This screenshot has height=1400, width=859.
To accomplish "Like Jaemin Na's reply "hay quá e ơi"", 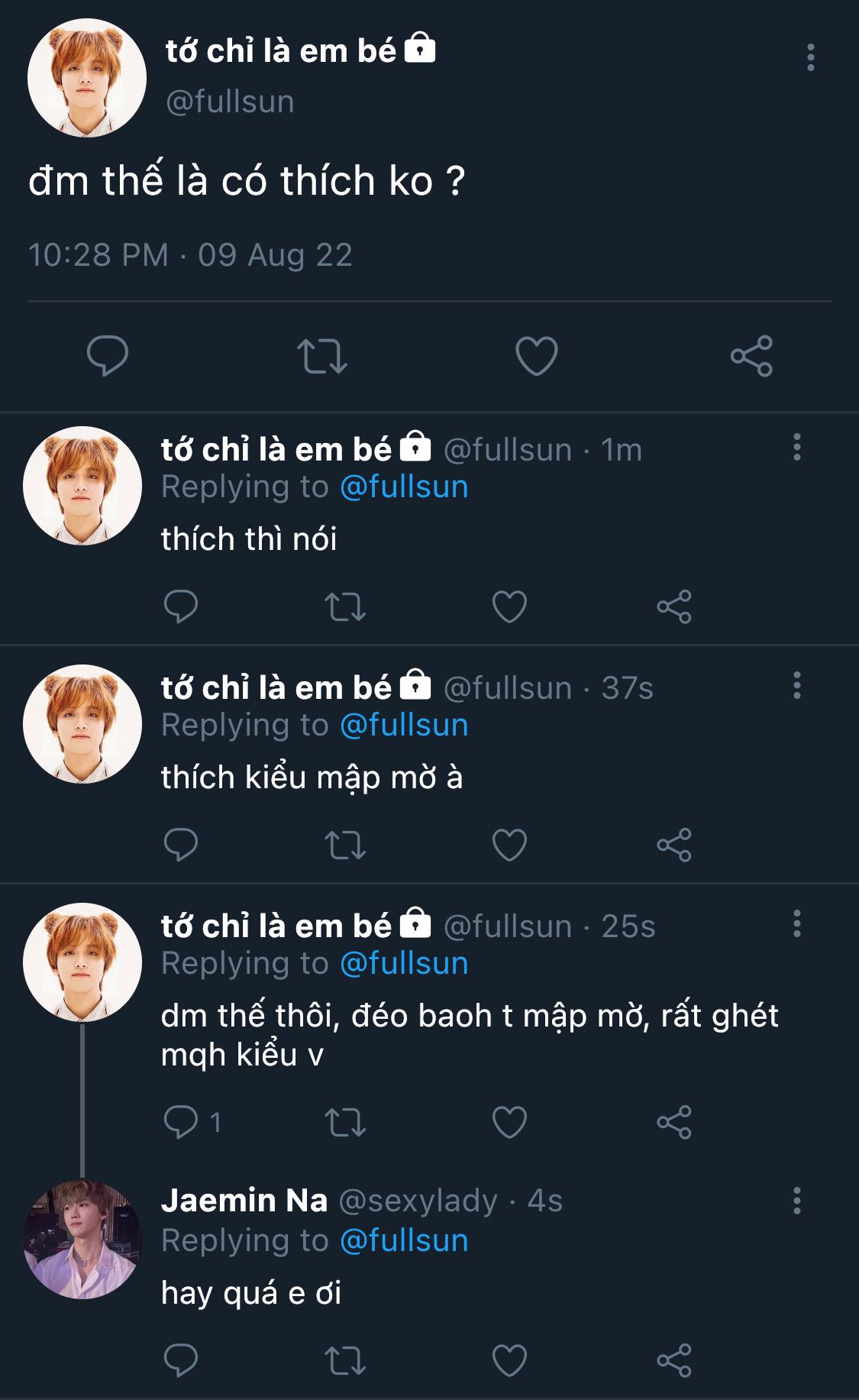I will [509, 1360].
